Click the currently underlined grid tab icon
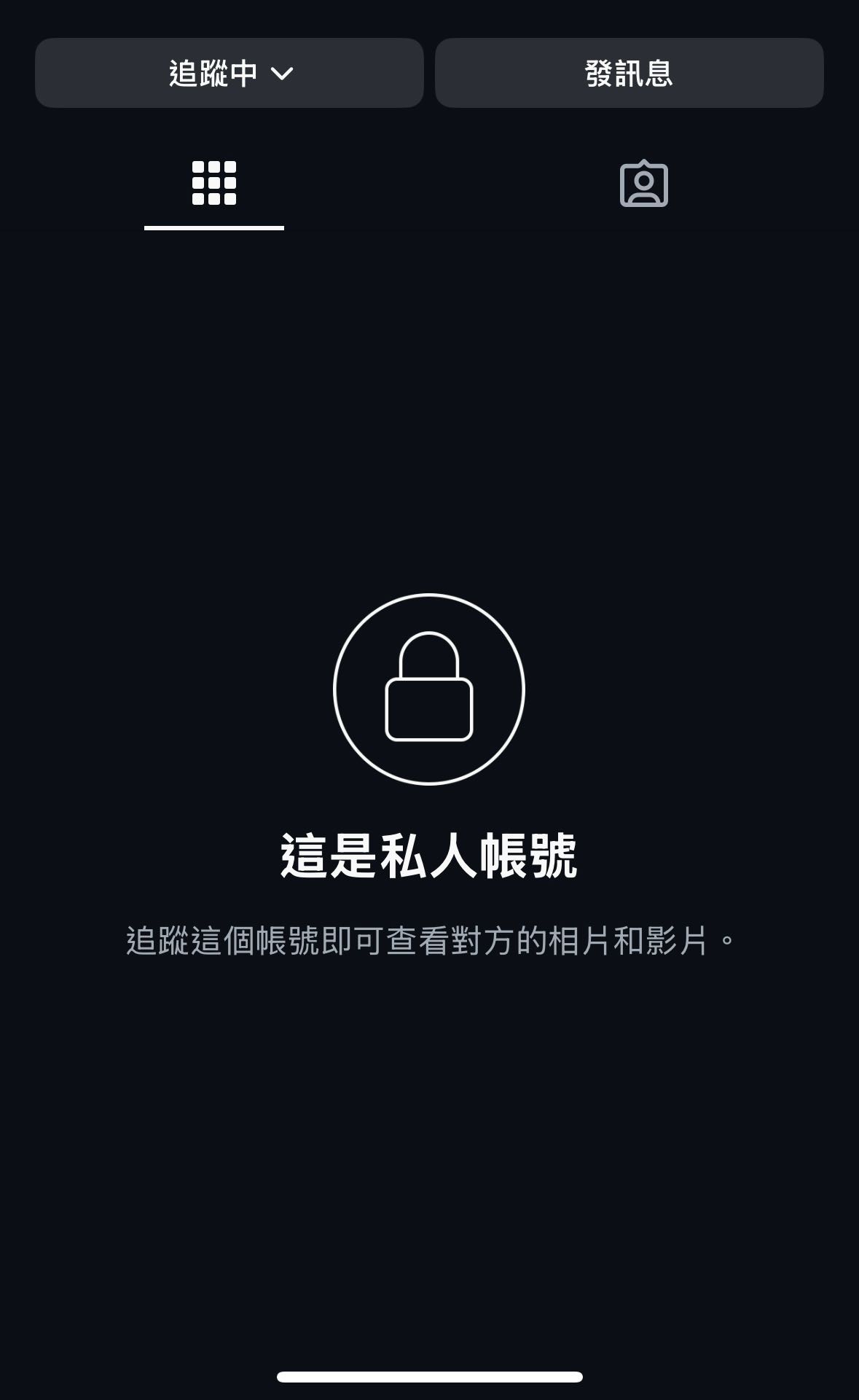This screenshot has width=859, height=1400. pyautogui.click(x=214, y=182)
